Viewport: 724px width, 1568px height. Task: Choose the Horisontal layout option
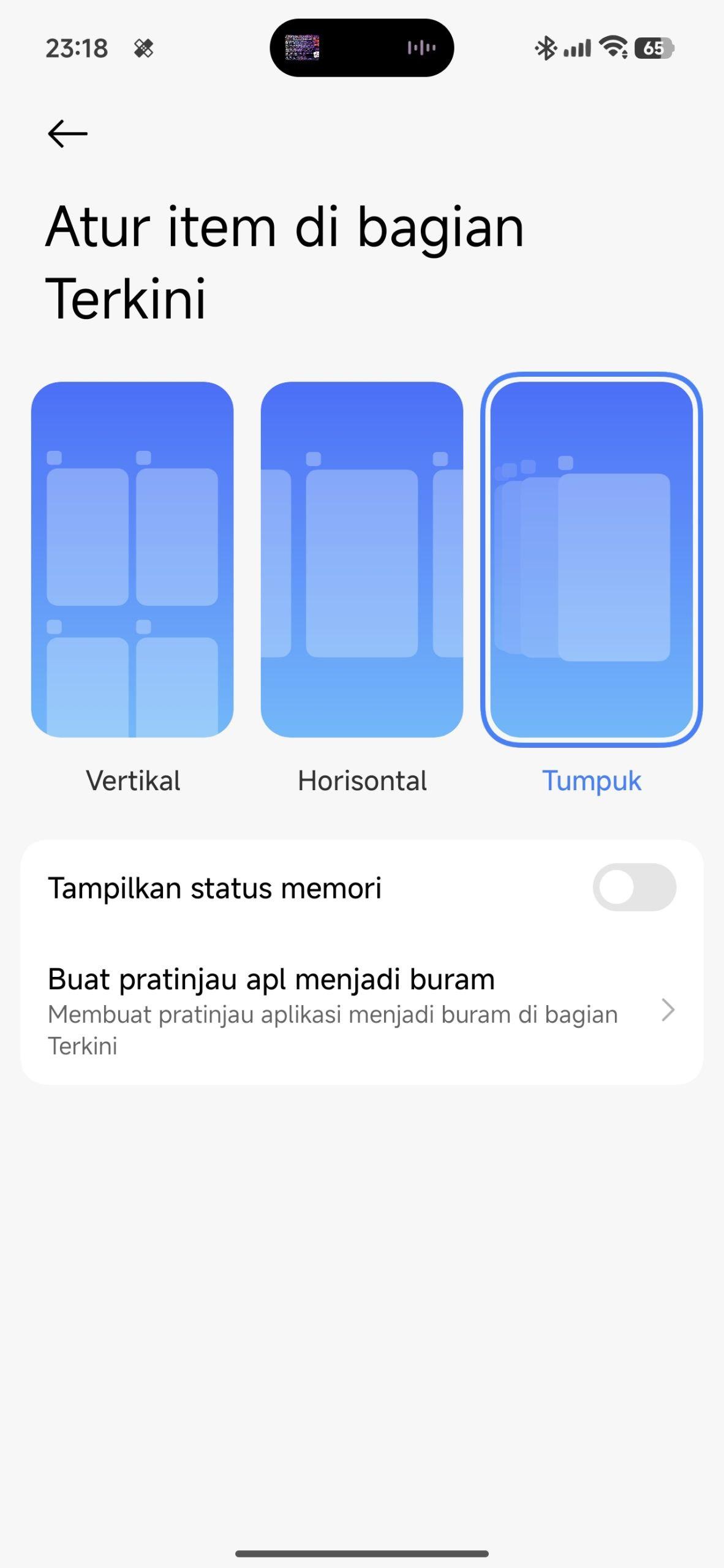coord(361,559)
